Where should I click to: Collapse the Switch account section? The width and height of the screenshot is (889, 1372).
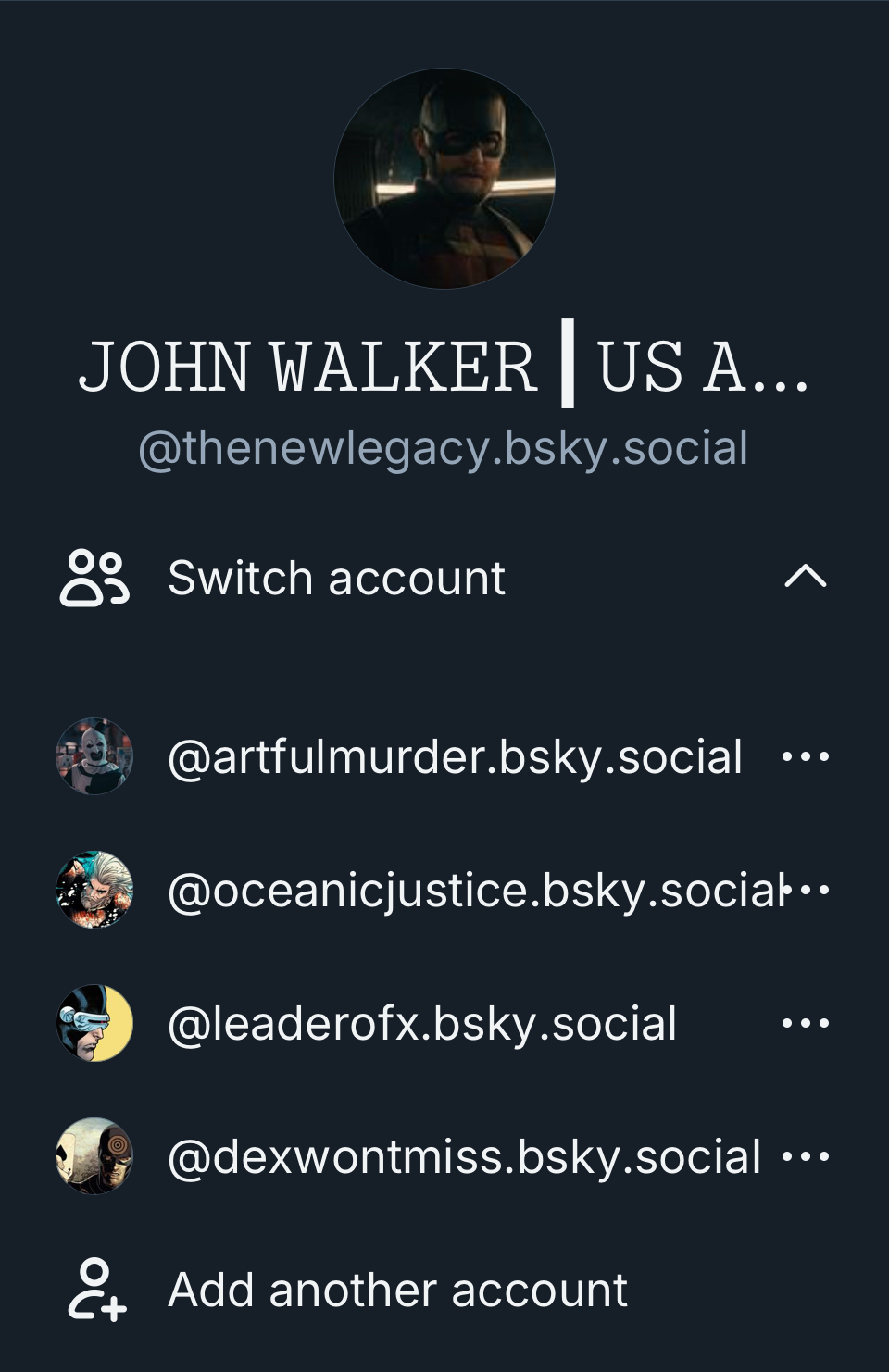tap(804, 577)
